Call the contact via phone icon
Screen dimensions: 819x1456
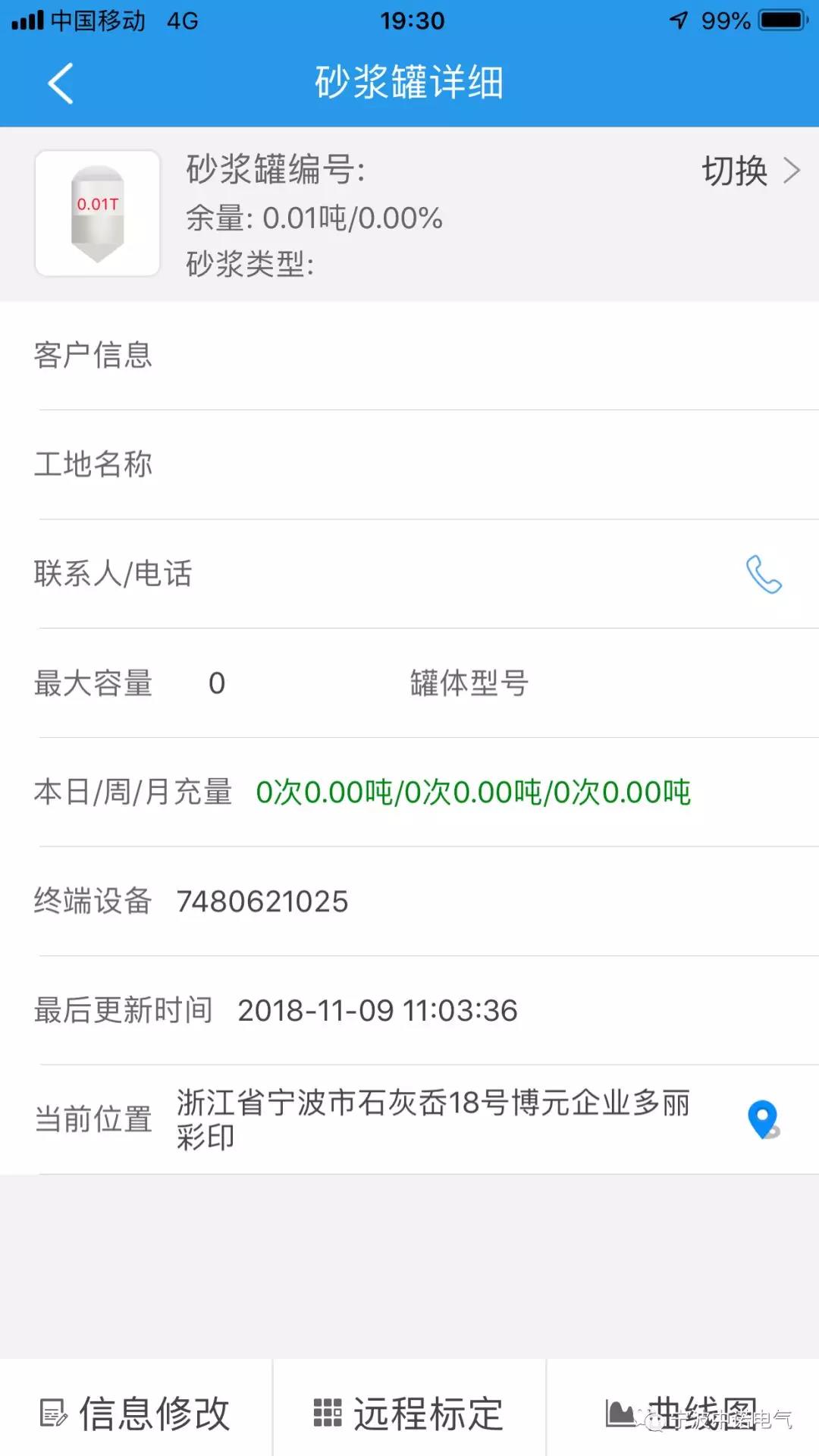(764, 574)
